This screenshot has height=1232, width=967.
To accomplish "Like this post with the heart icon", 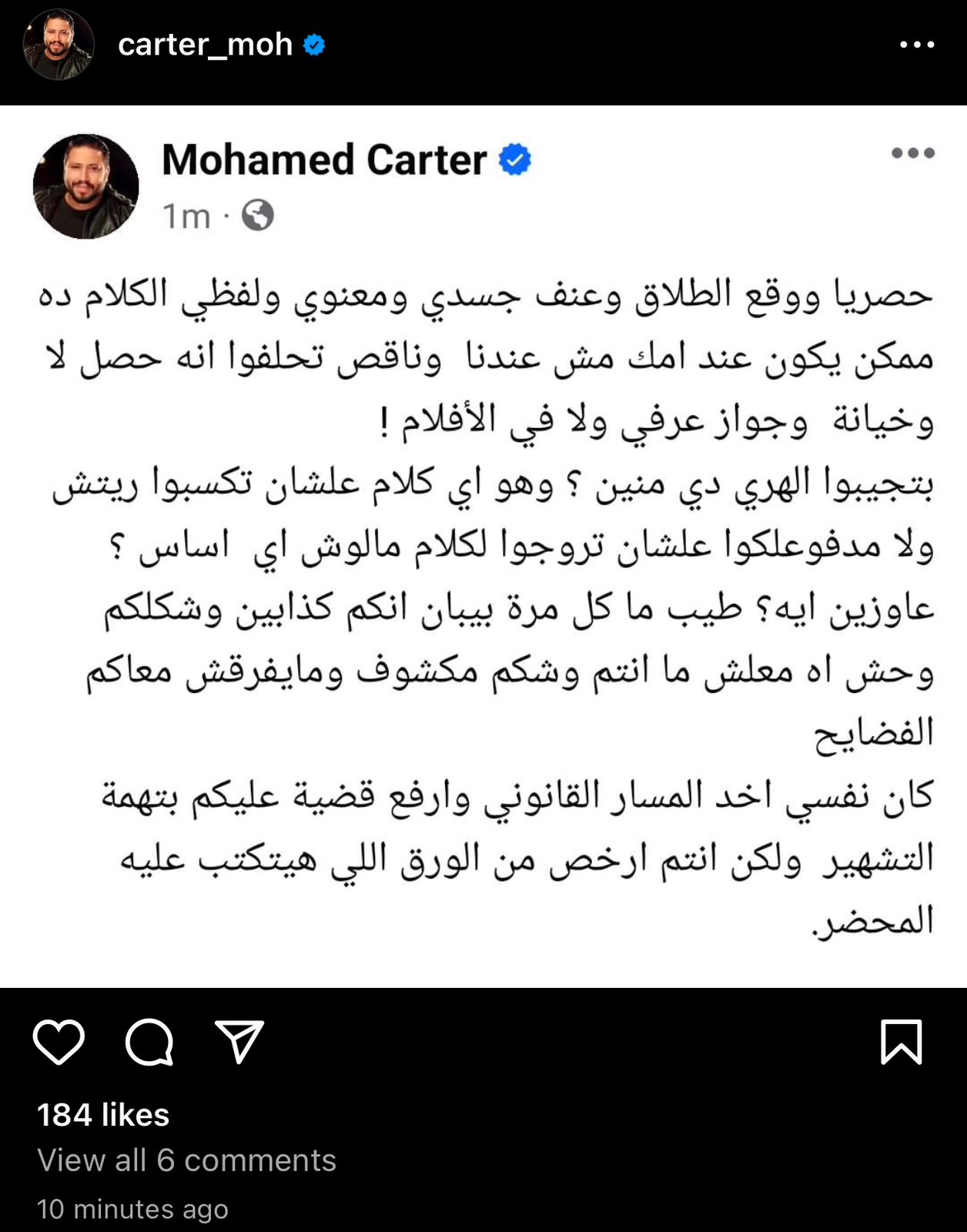I will click(59, 1042).
